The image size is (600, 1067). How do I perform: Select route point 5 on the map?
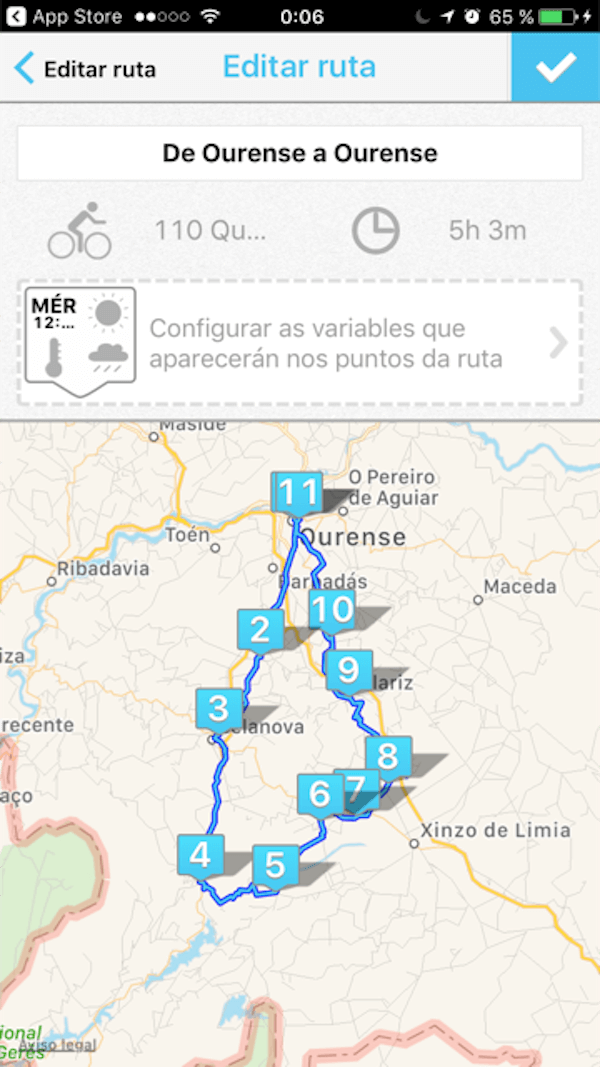pyautogui.click(x=275, y=865)
